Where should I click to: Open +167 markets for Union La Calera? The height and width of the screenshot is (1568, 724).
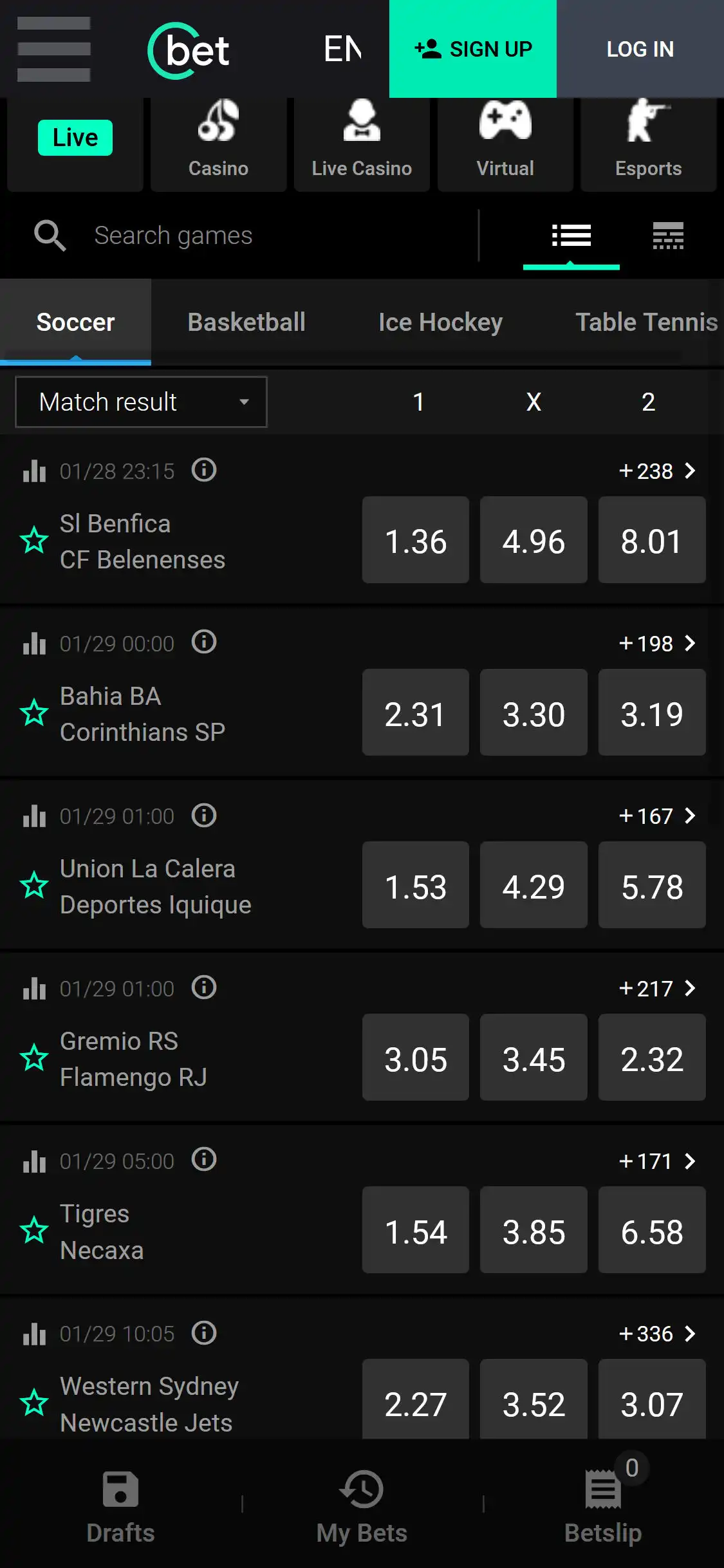click(x=656, y=816)
